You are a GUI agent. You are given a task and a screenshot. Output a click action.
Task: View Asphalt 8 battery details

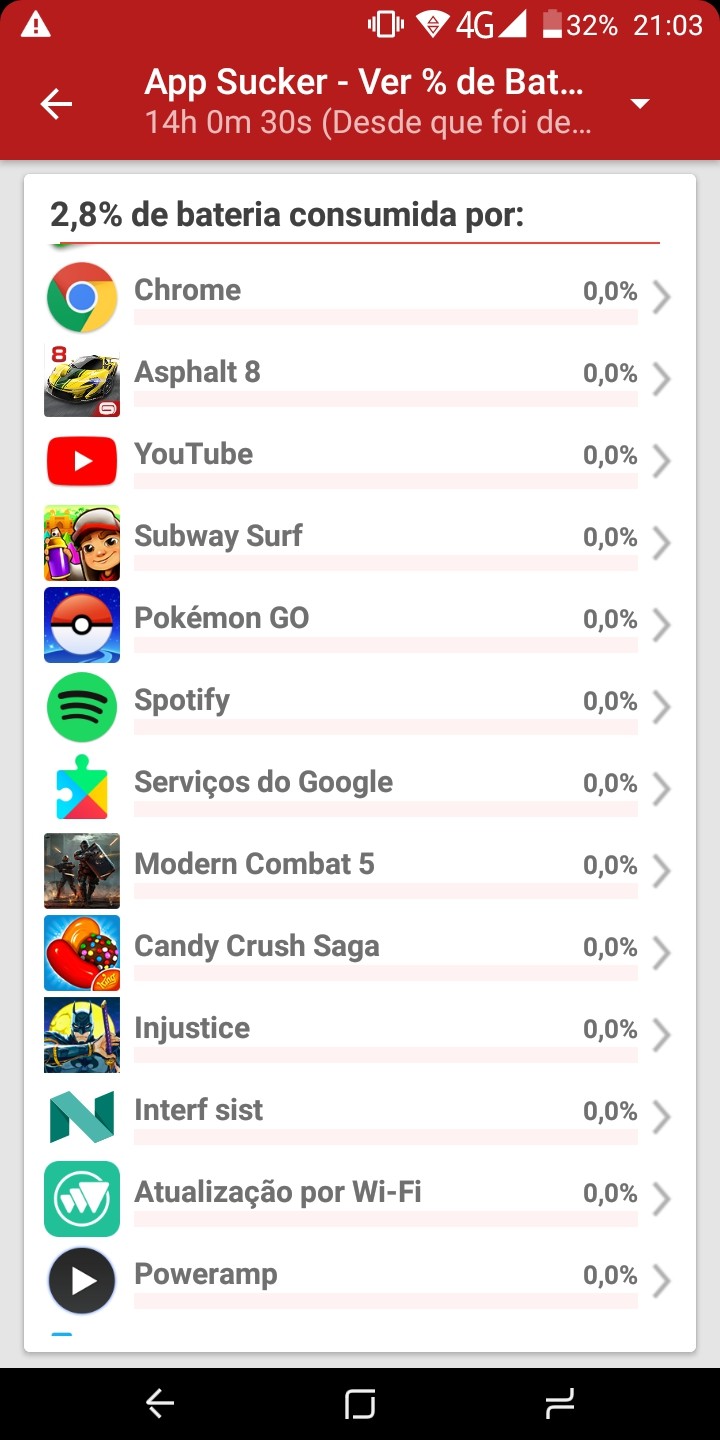pos(360,380)
